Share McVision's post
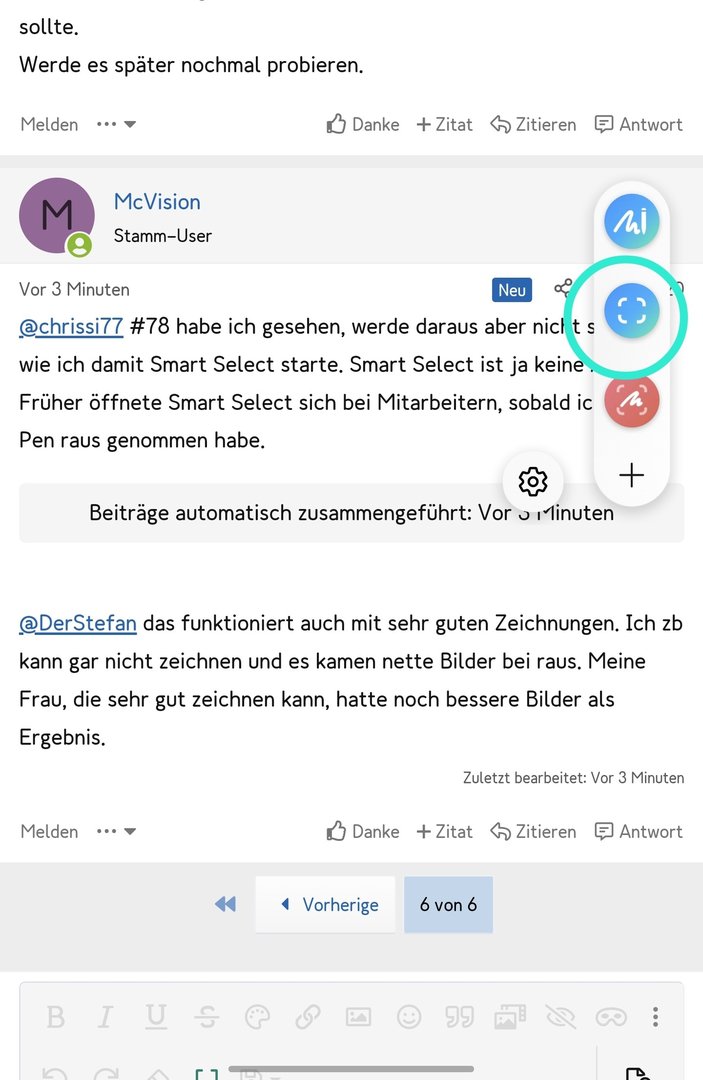This screenshot has width=703, height=1080. point(564,290)
